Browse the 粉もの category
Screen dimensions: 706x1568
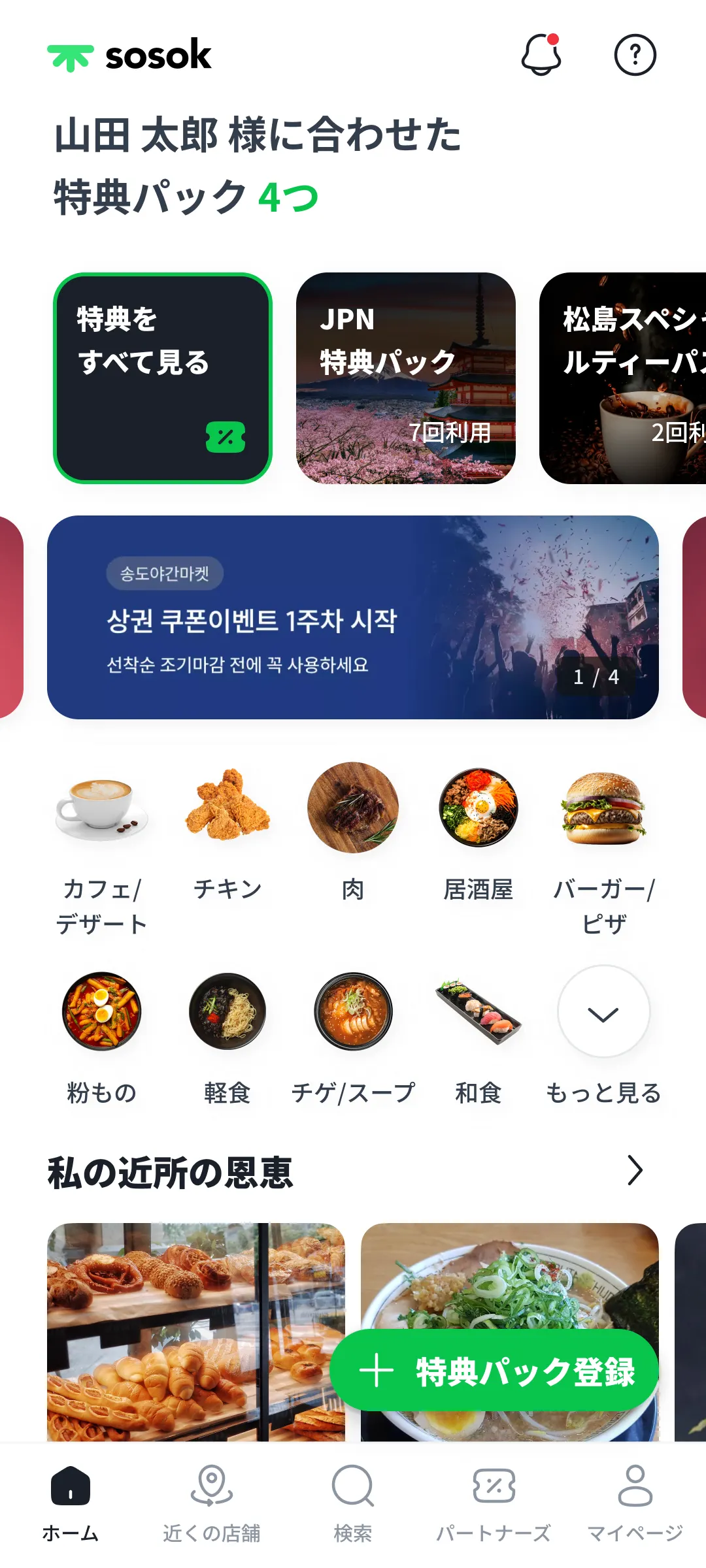[102, 1039]
